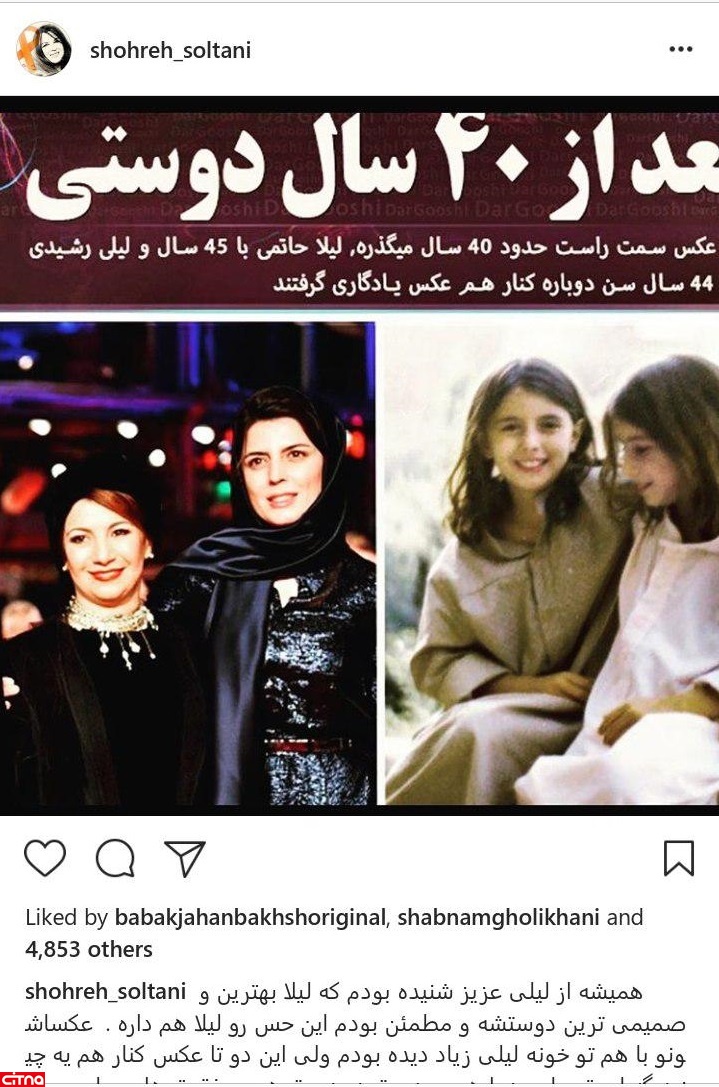Viewport: 719px width, 1087px height.
Task: Open comments with the speech bubble icon
Action: [x=115, y=858]
